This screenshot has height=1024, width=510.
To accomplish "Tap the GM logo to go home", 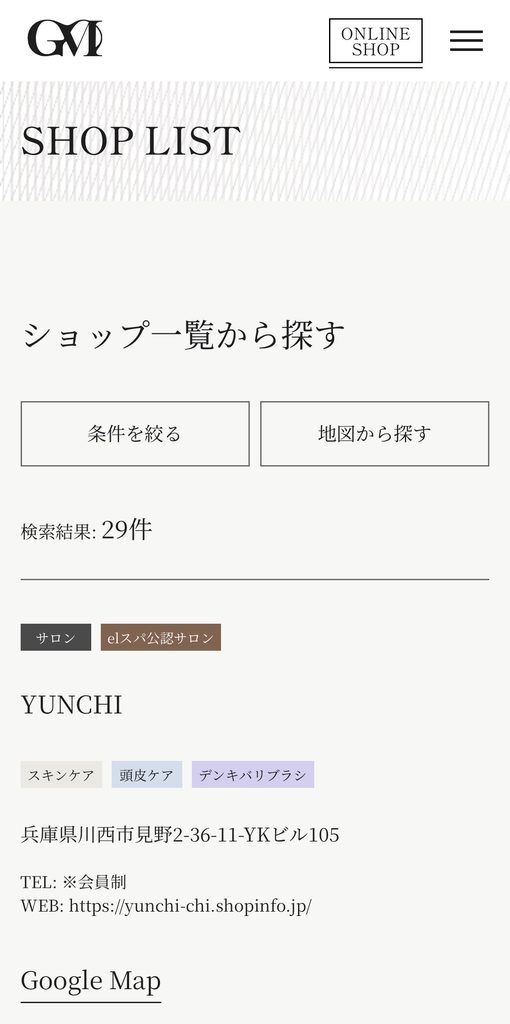I will tap(65, 39).
